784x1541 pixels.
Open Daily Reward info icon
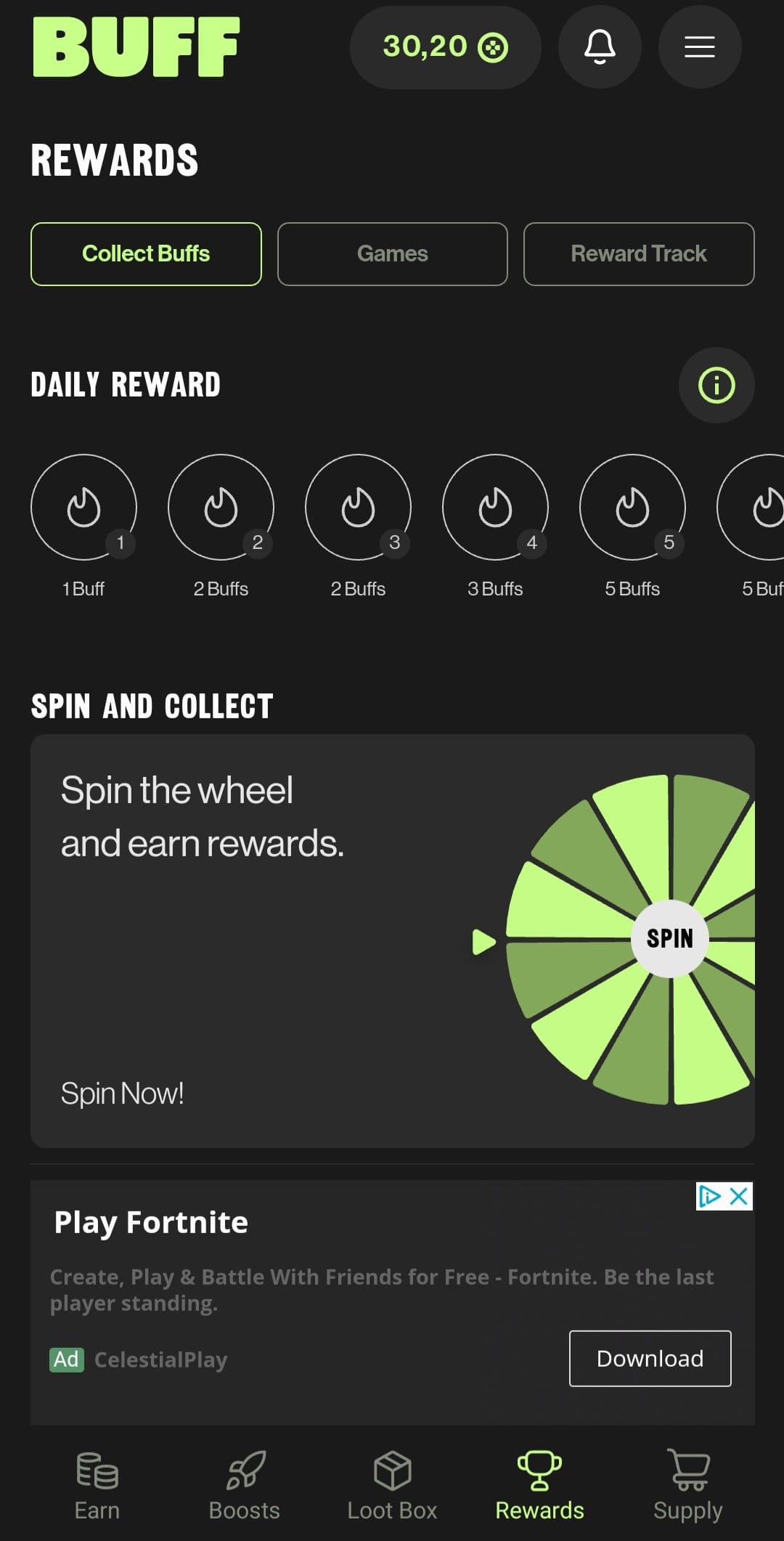pos(716,385)
